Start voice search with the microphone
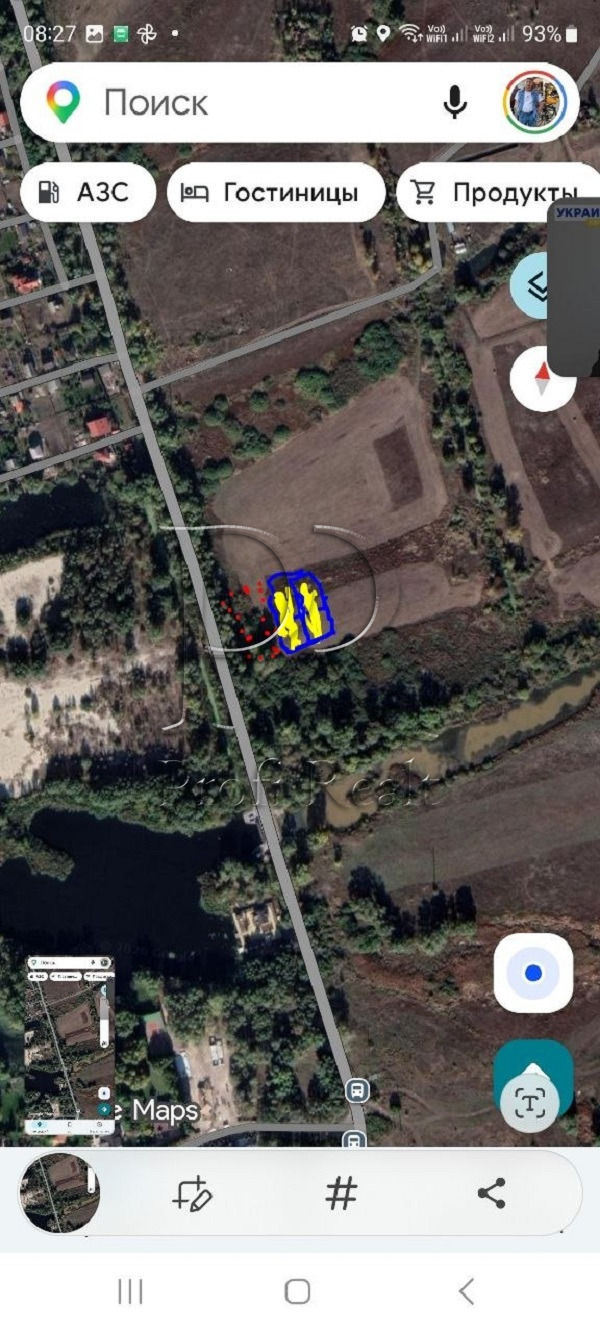 (455, 102)
